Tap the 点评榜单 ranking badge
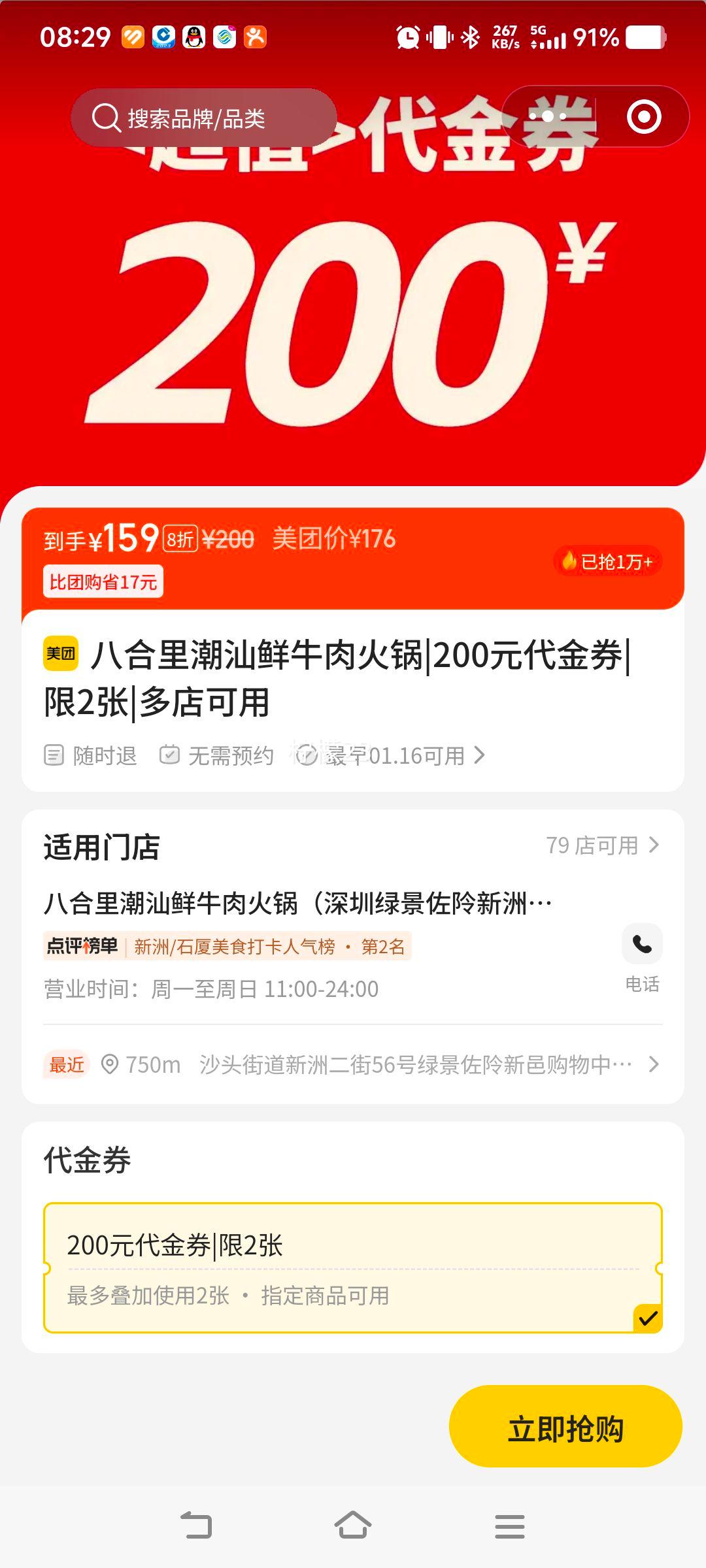 pyautogui.click(x=82, y=945)
